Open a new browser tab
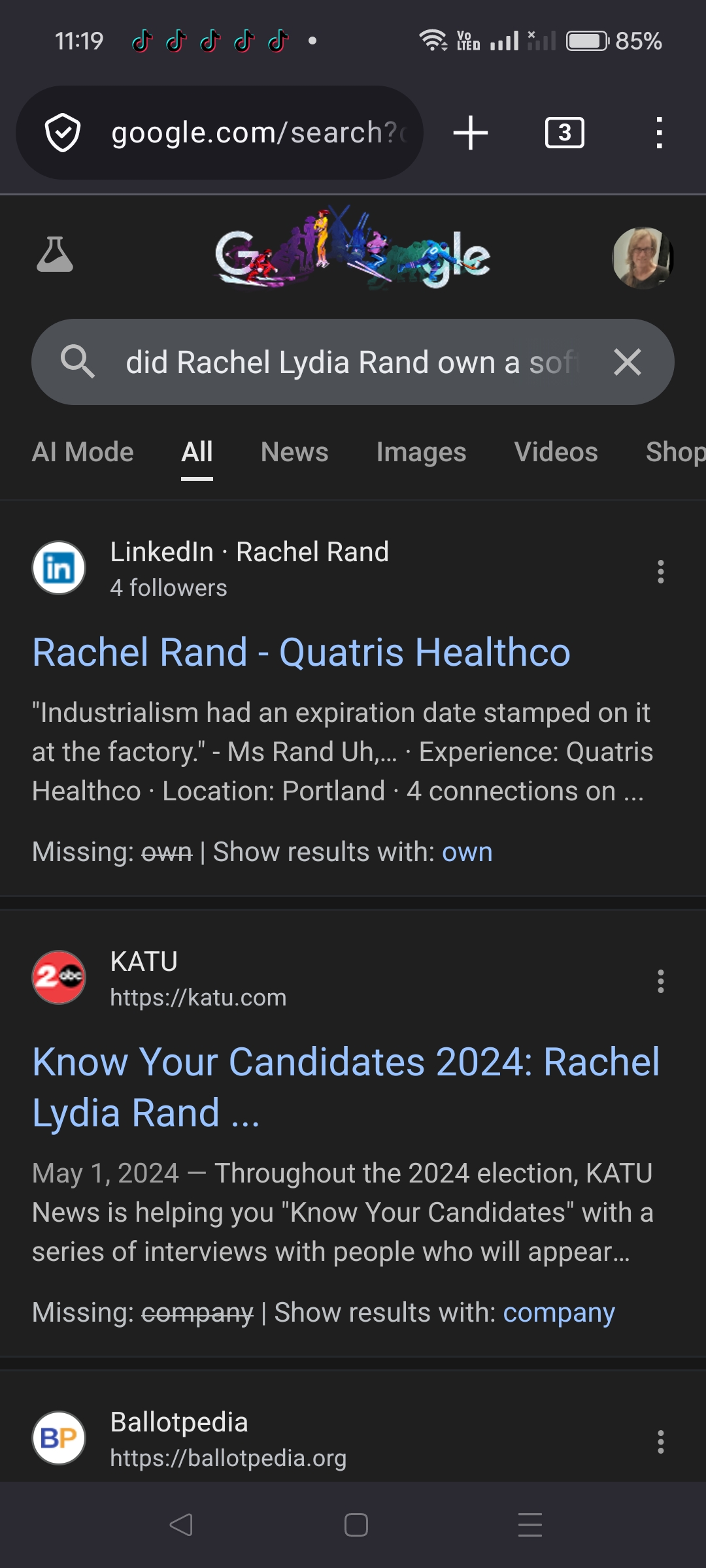The image size is (706, 1568). click(470, 133)
